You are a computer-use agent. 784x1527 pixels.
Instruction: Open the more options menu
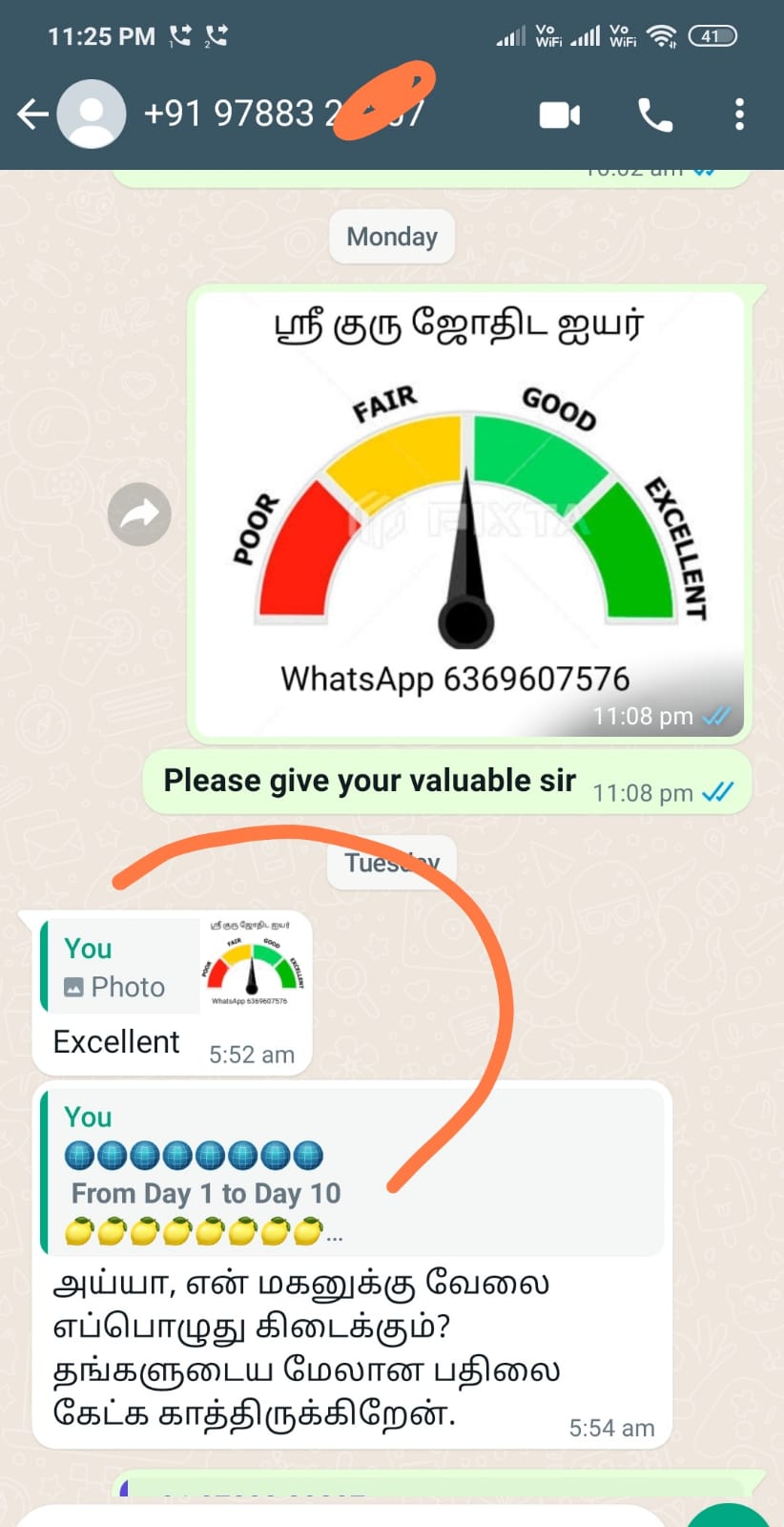point(739,115)
